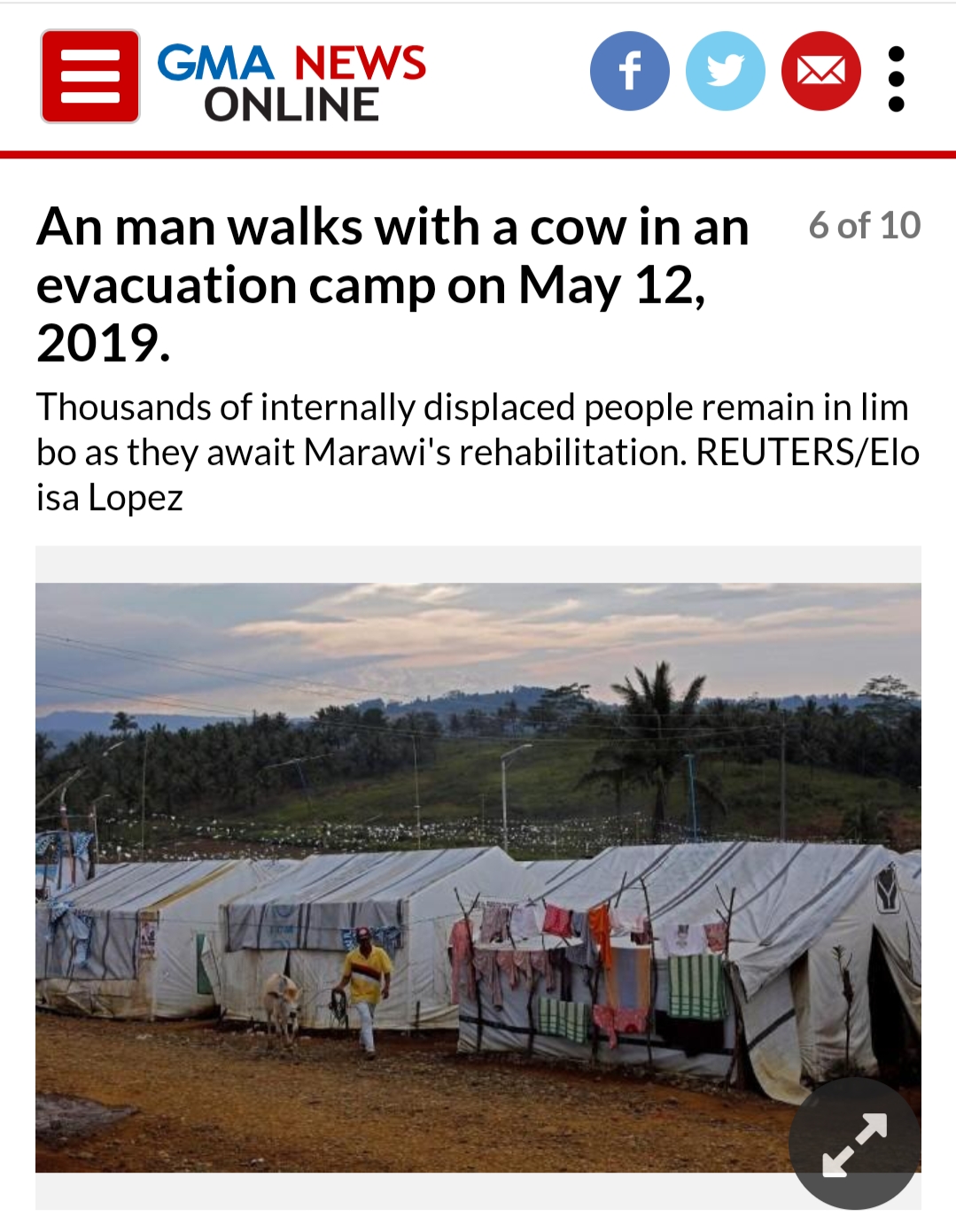
Task: Open the hamburger menu
Action: pos(89,76)
